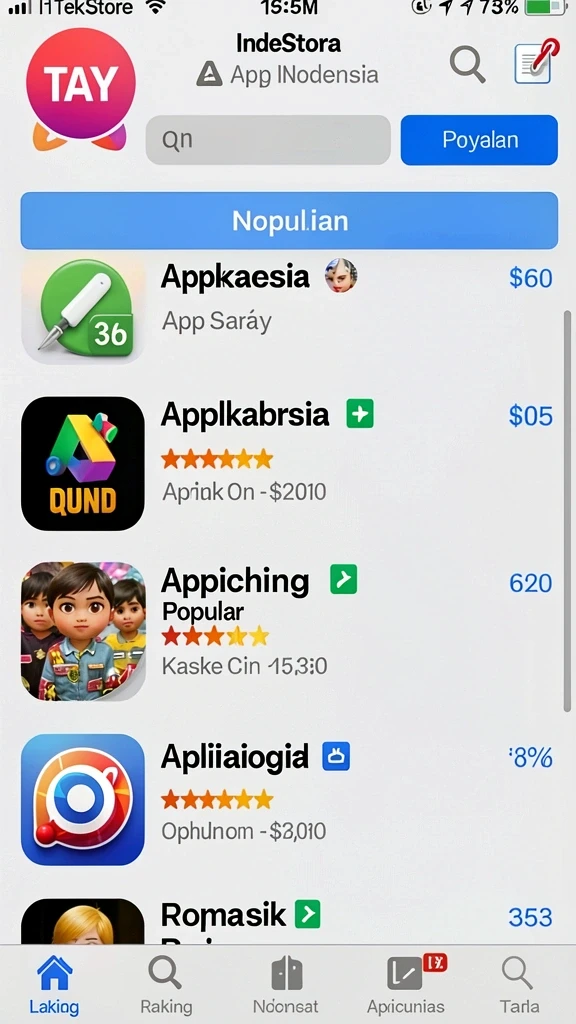This screenshot has height=1024, width=576.
Task: Open the Apliiaiogial app listing
Action: pyautogui.click(x=288, y=799)
